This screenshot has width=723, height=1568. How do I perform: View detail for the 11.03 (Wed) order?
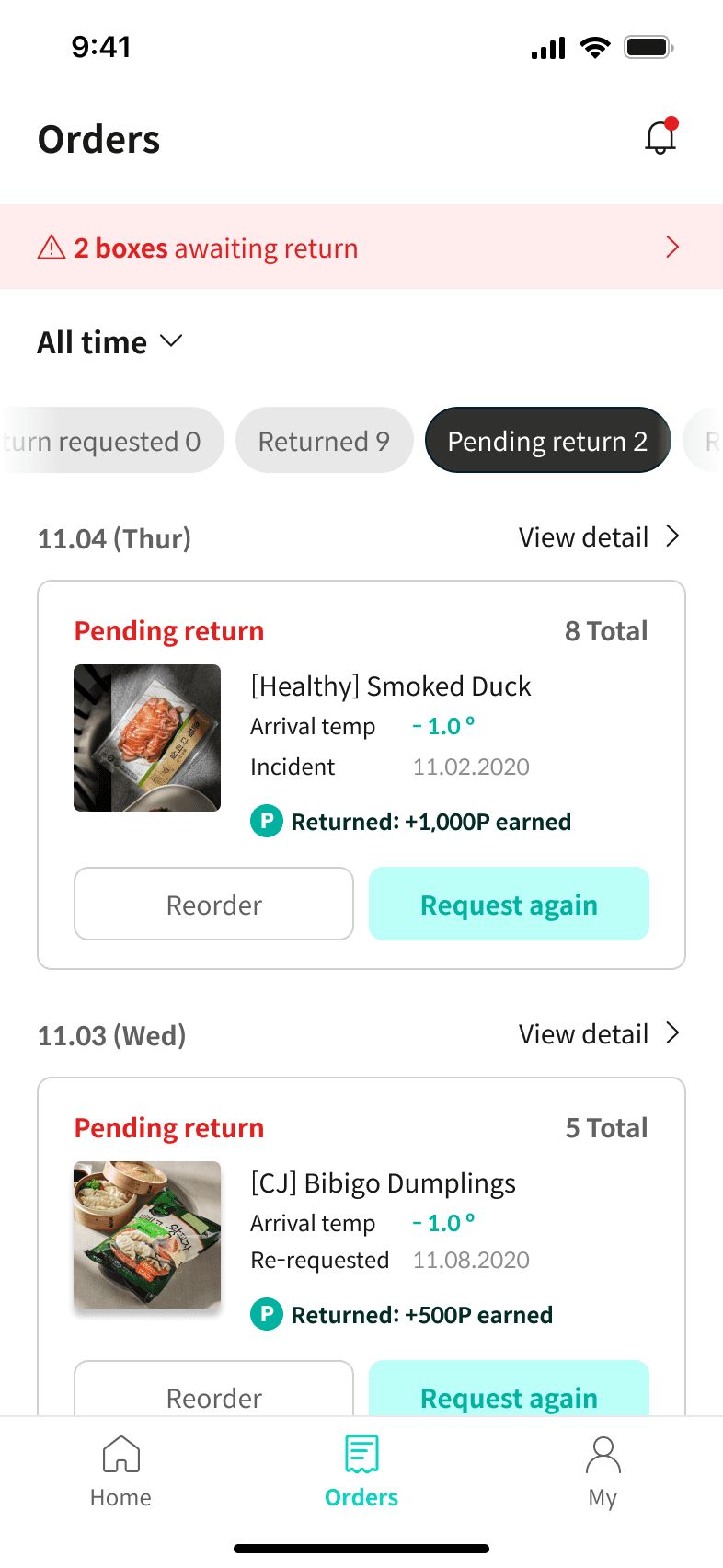[x=598, y=1034]
